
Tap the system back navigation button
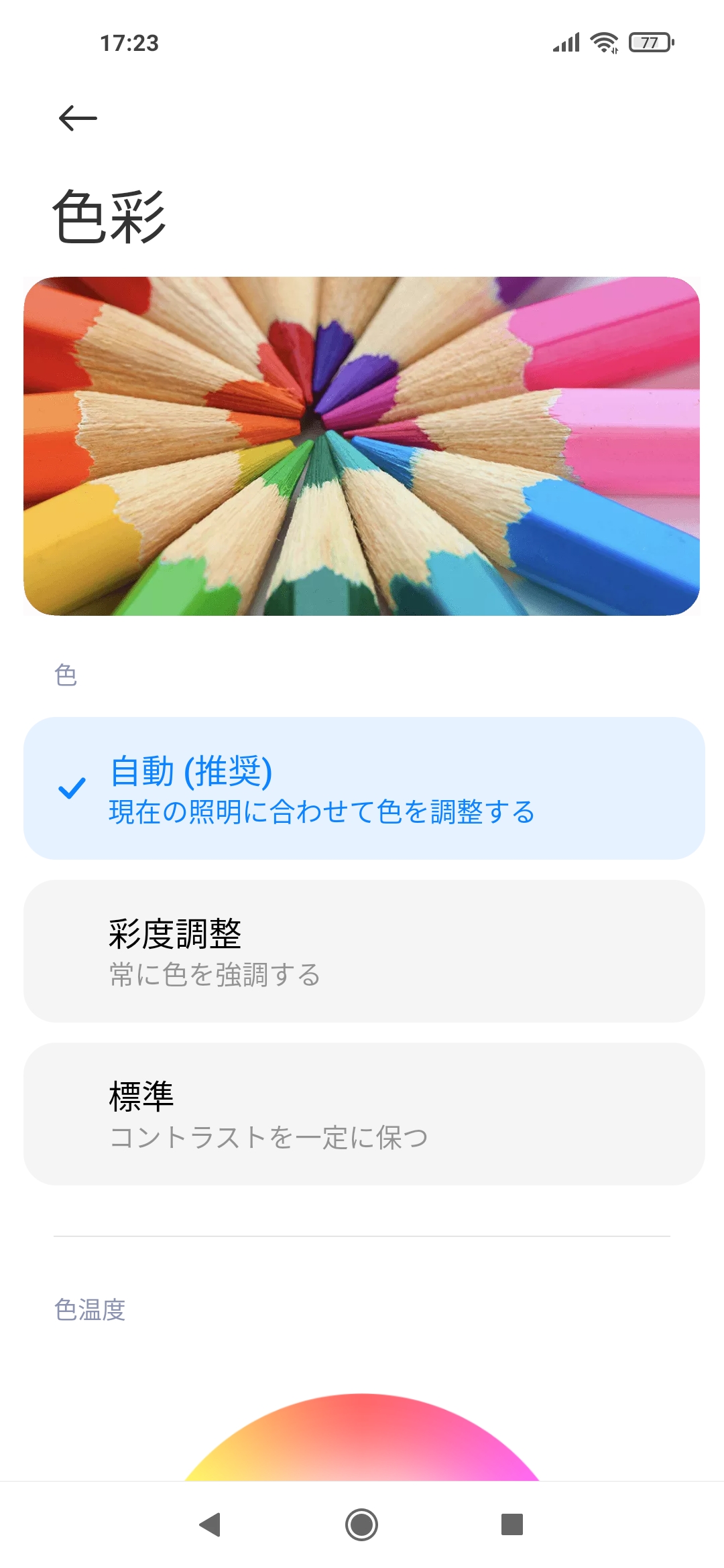pyautogui.click(x=210, y=1524)
